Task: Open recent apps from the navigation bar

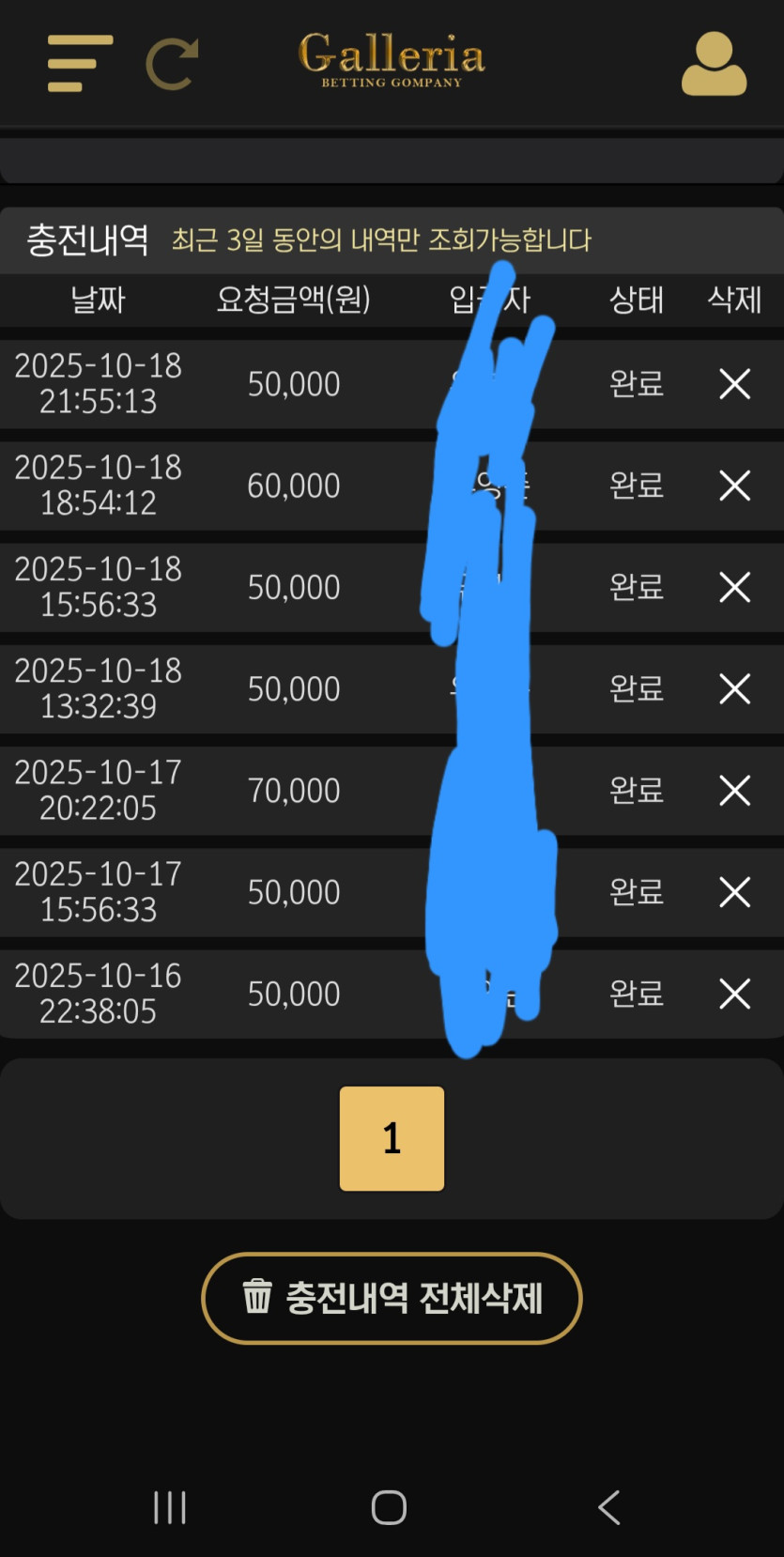Action: pyautogui.click(x=170, y=1507)
